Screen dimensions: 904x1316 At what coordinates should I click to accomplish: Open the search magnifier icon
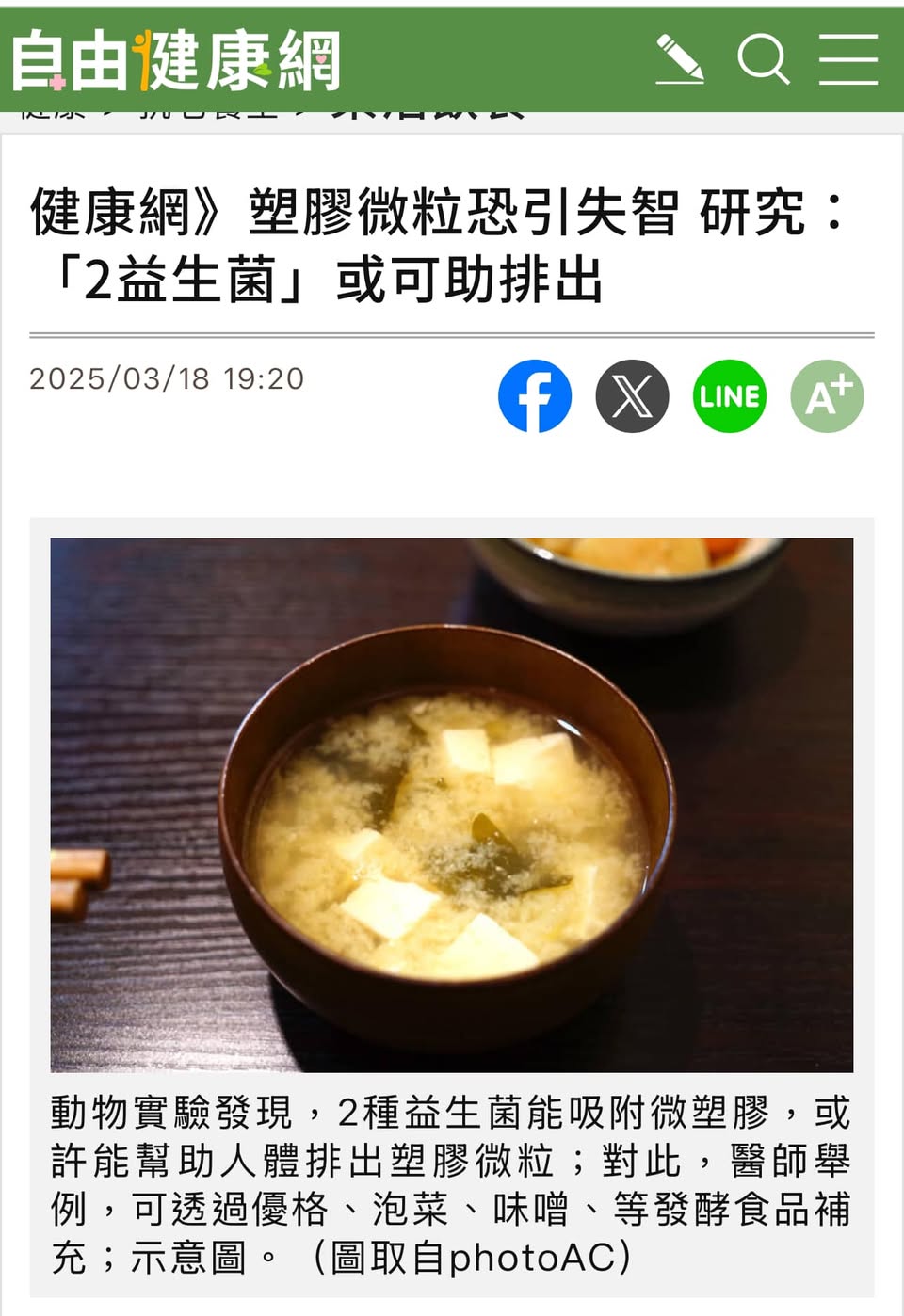(x=763, y=60)
